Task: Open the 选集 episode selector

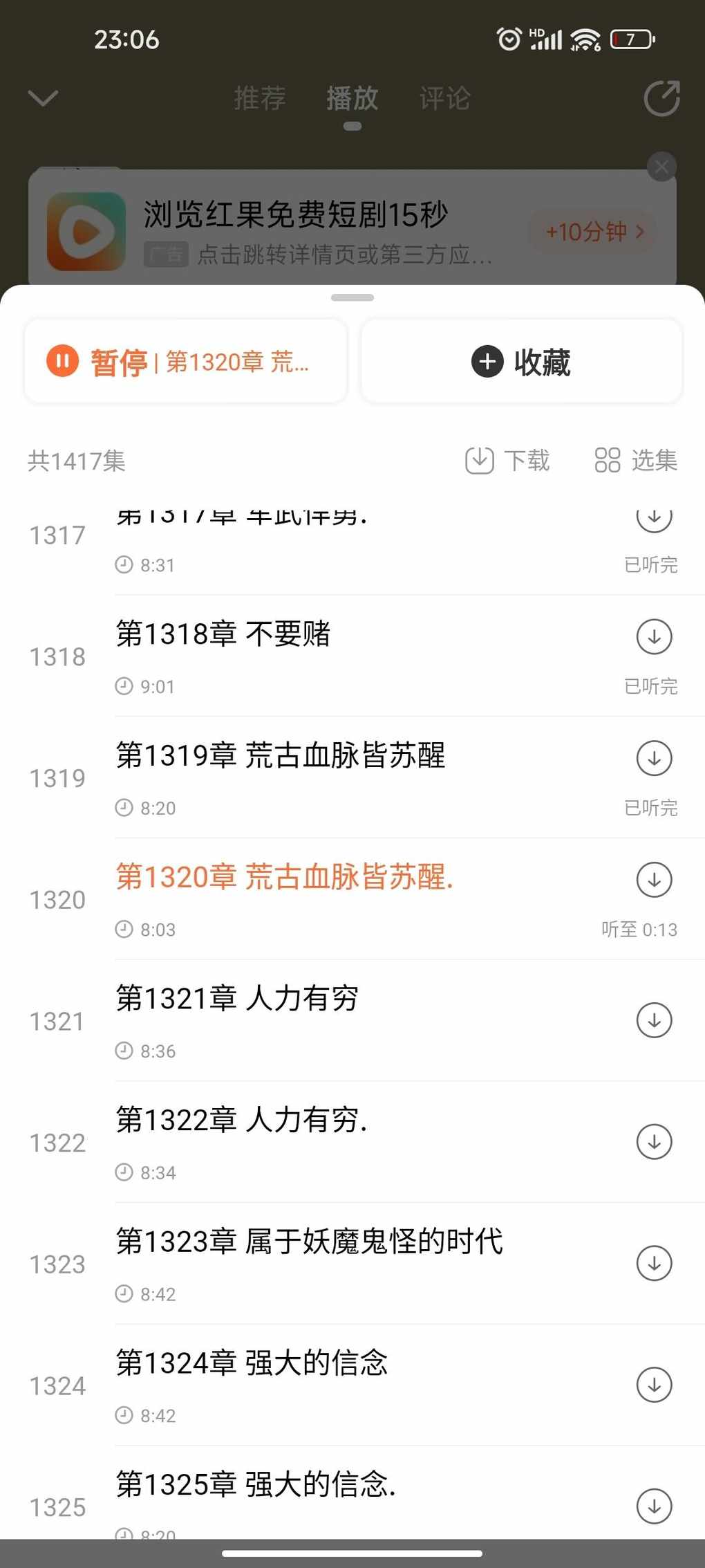Action: pyautogui.click(x=635, y=460)
